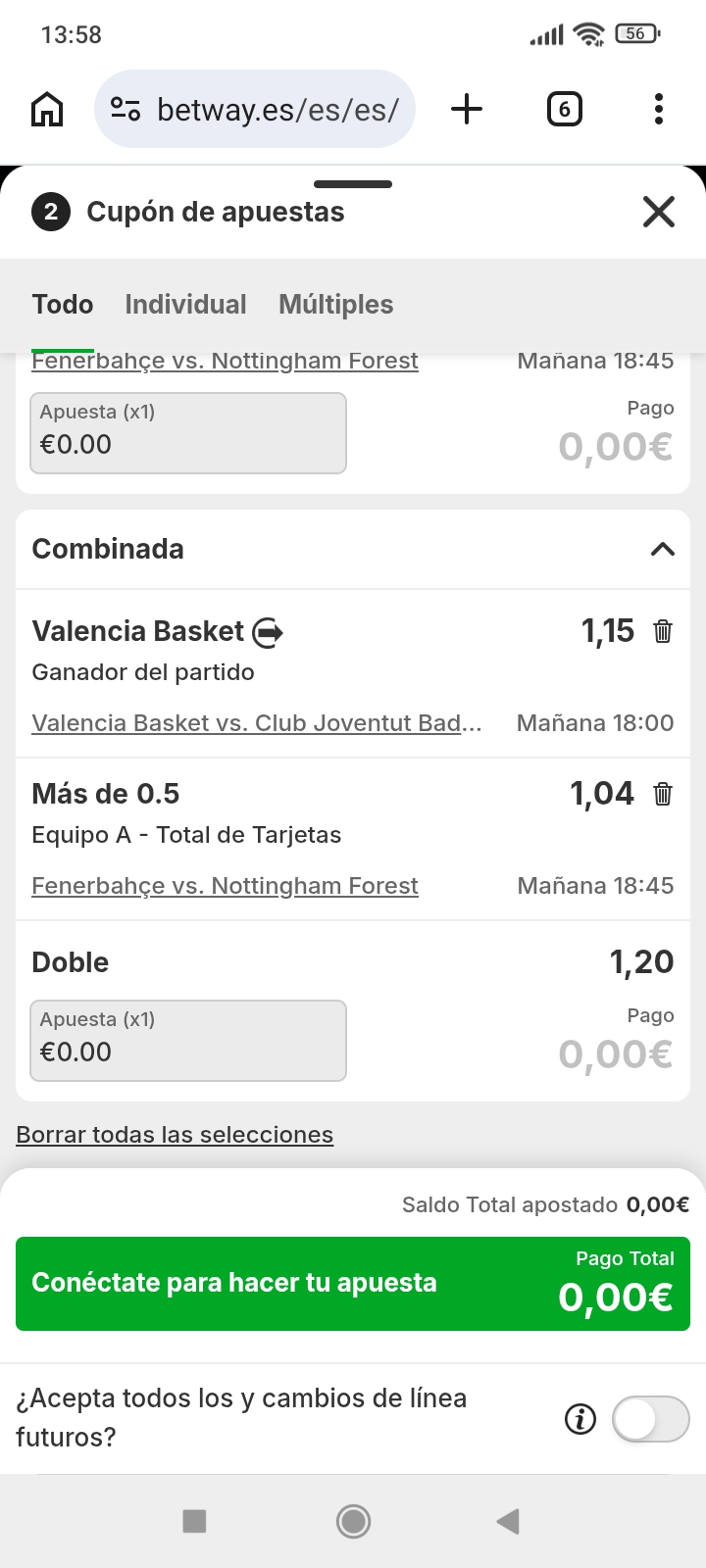This screenshot has width=706, height=1568.
Task: Go back with the system back button
Action: (x=508, y=1521)
